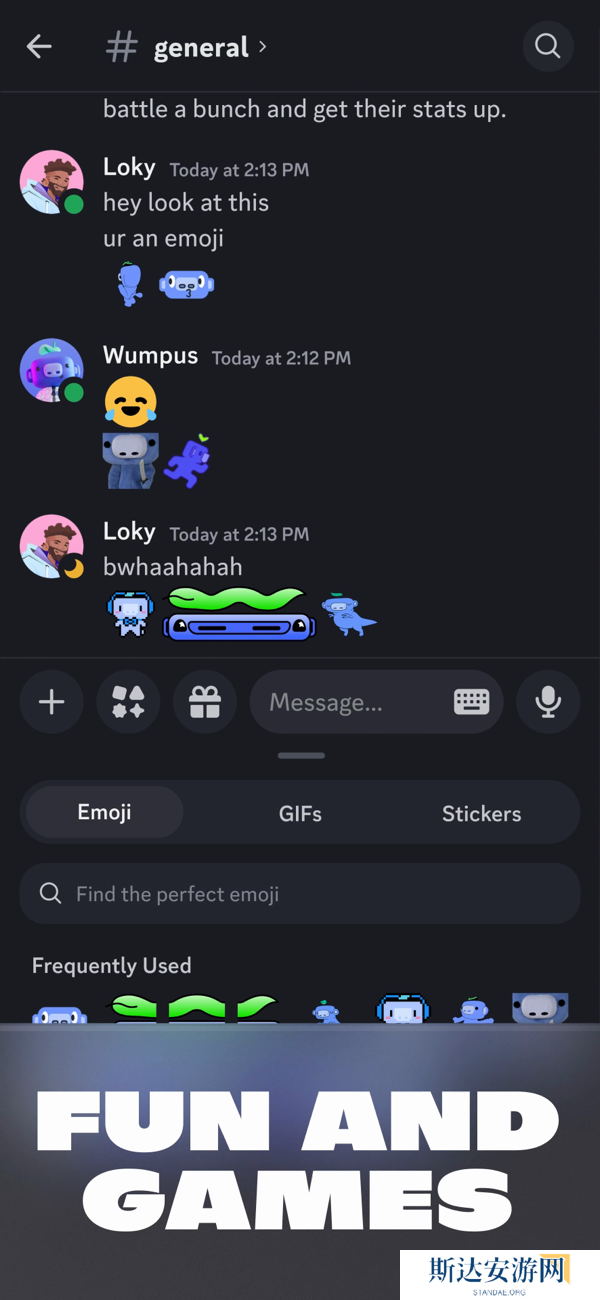Tap the gift icon
The width and height of the screenshot is (600, 1300).
point(205,702)
